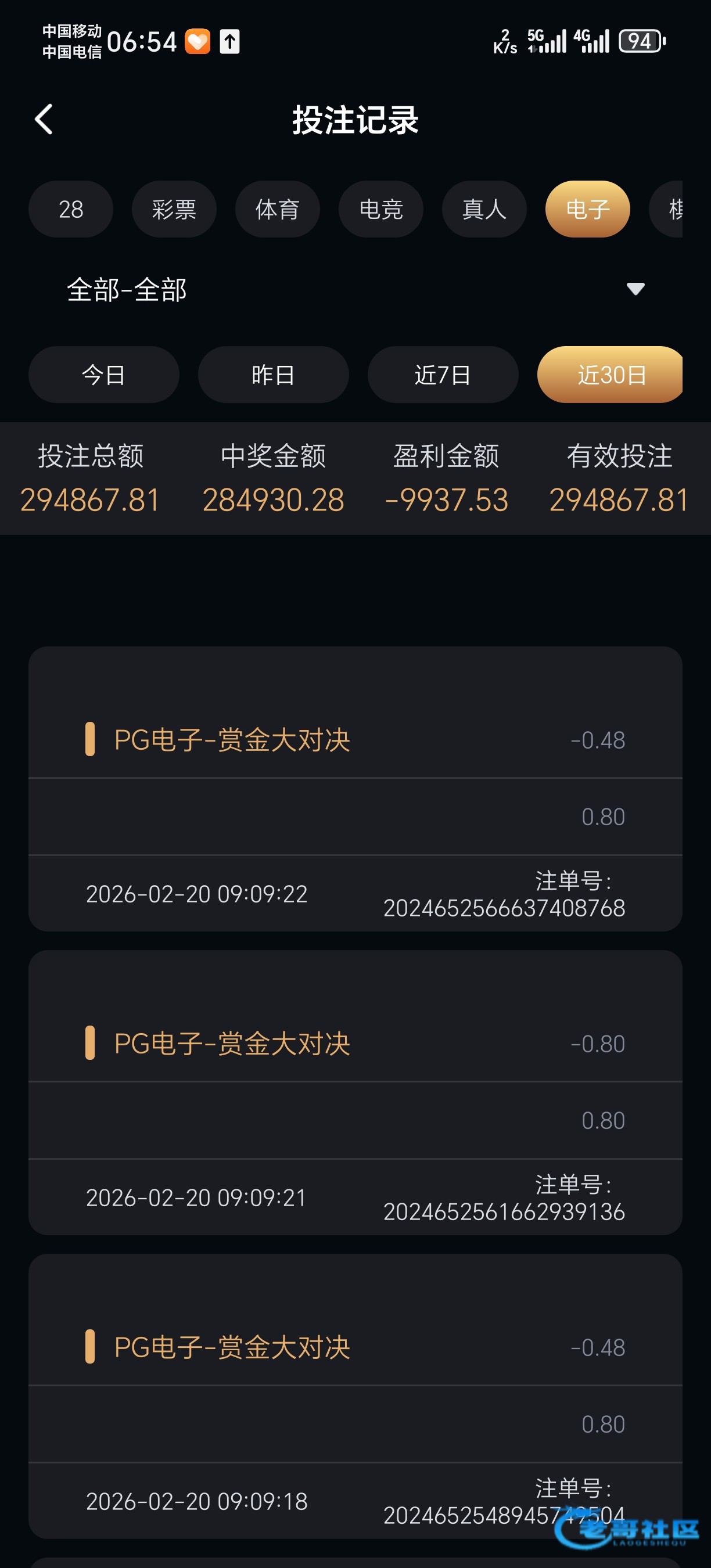Filter records by 今日

(104, 375)
